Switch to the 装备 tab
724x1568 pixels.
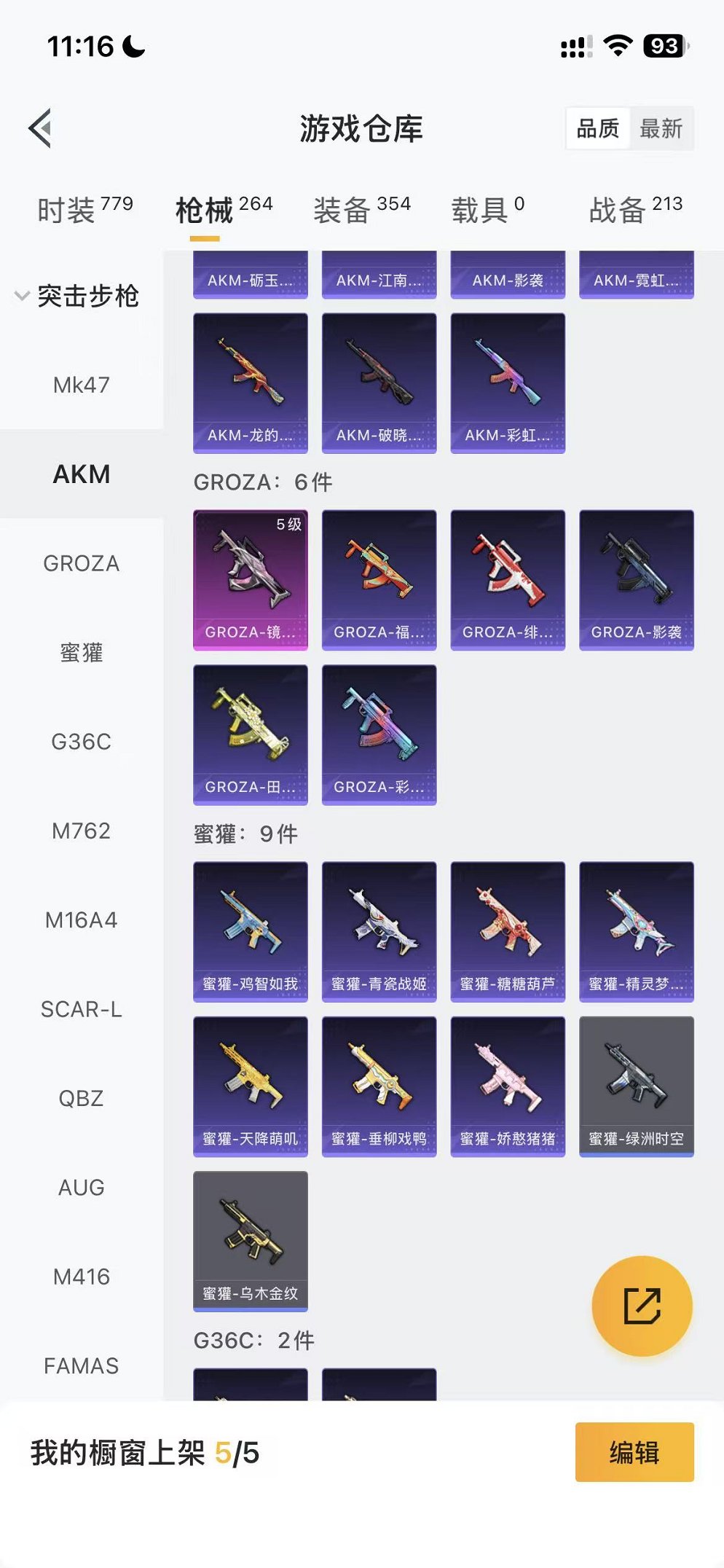coord(361,210)
